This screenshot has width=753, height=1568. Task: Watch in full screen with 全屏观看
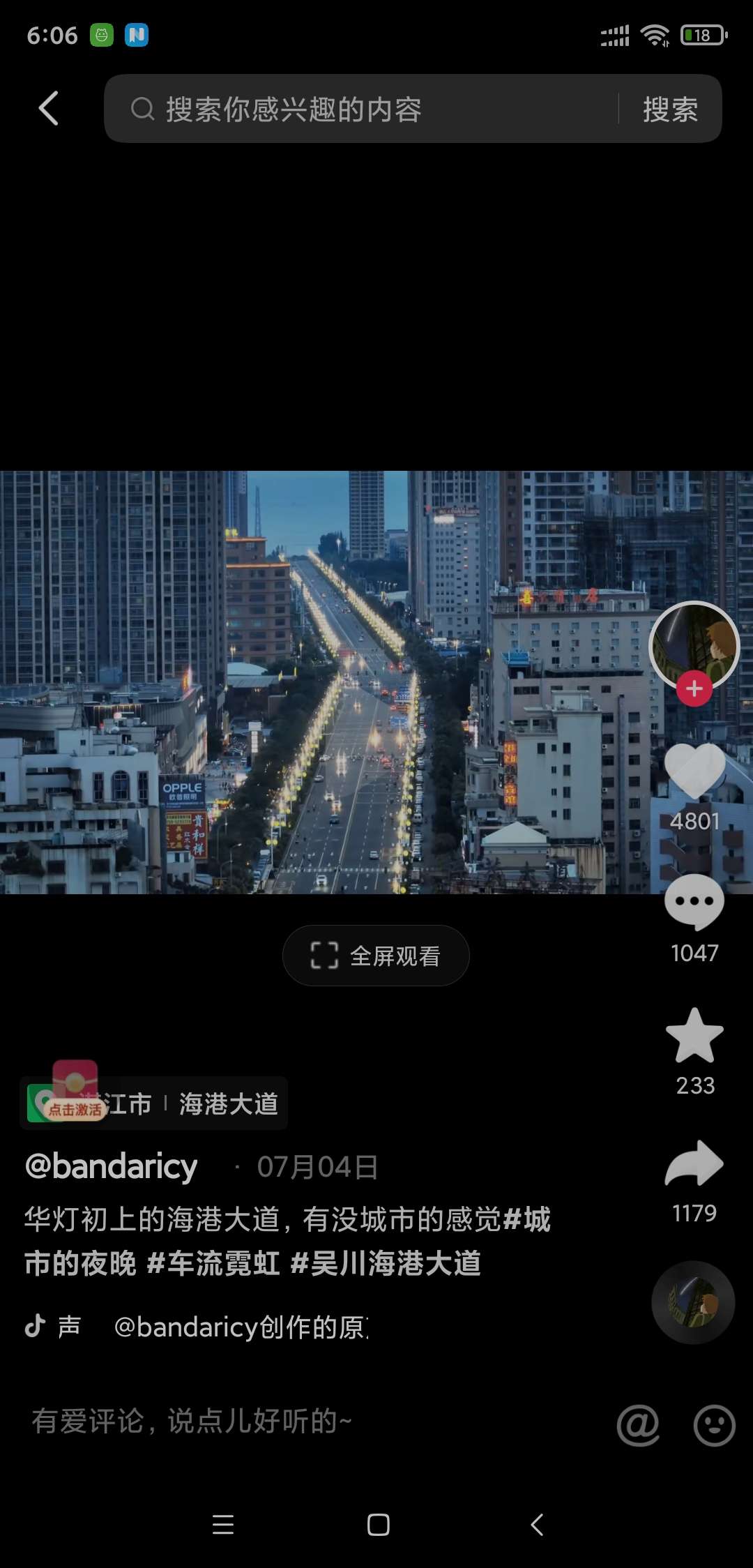pos(376,956)
